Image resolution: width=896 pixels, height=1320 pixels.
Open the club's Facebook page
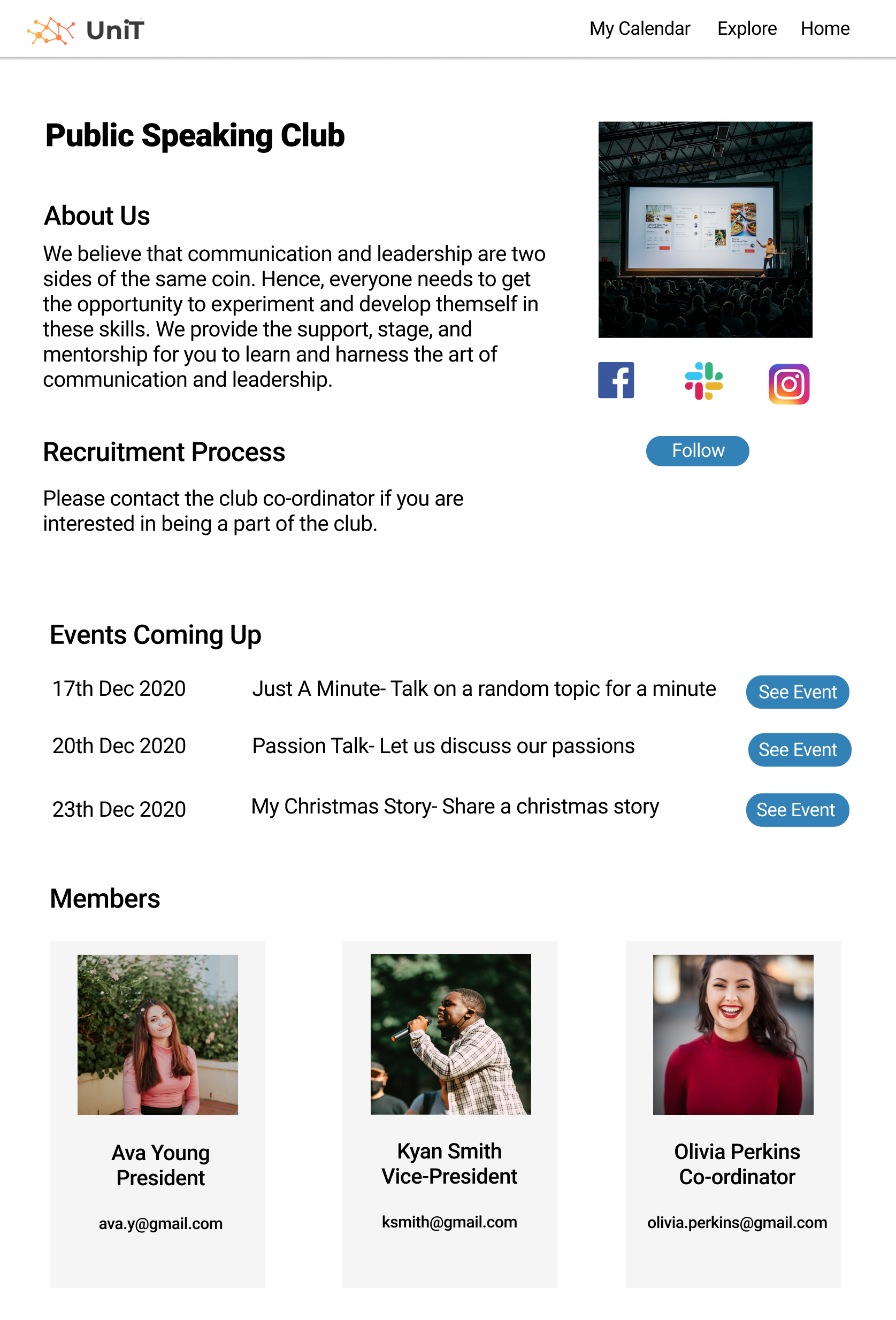[x=616, y=380]
